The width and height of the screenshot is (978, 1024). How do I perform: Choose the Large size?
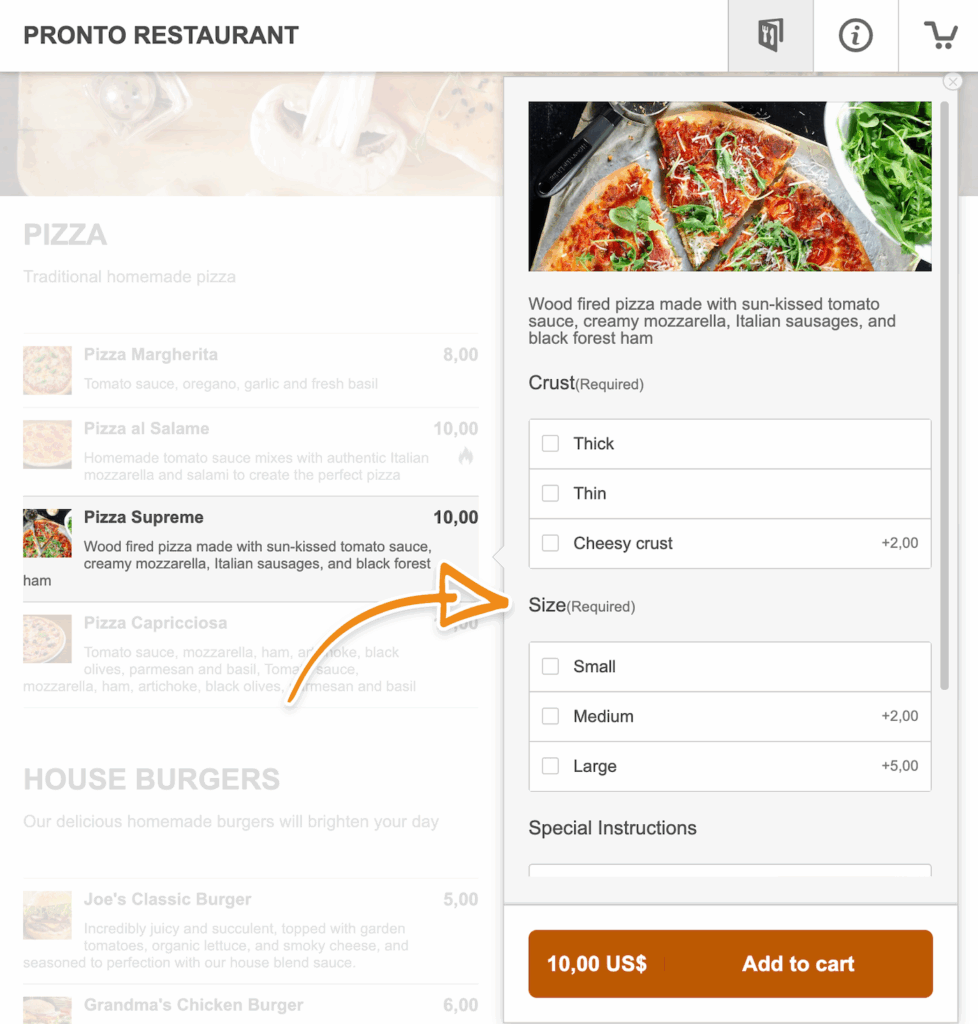[x=550, y=766]
